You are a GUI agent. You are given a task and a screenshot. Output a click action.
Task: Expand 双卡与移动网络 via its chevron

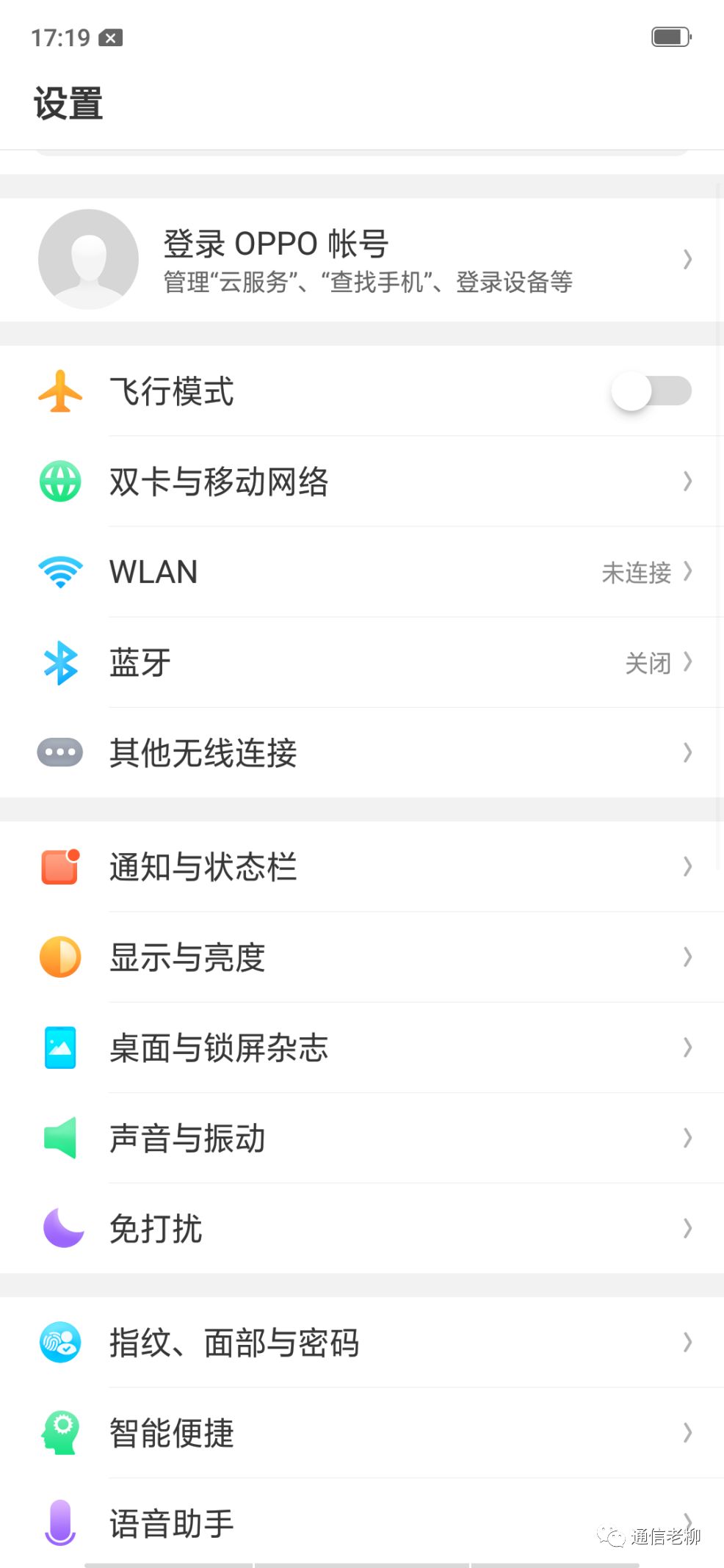687,482
